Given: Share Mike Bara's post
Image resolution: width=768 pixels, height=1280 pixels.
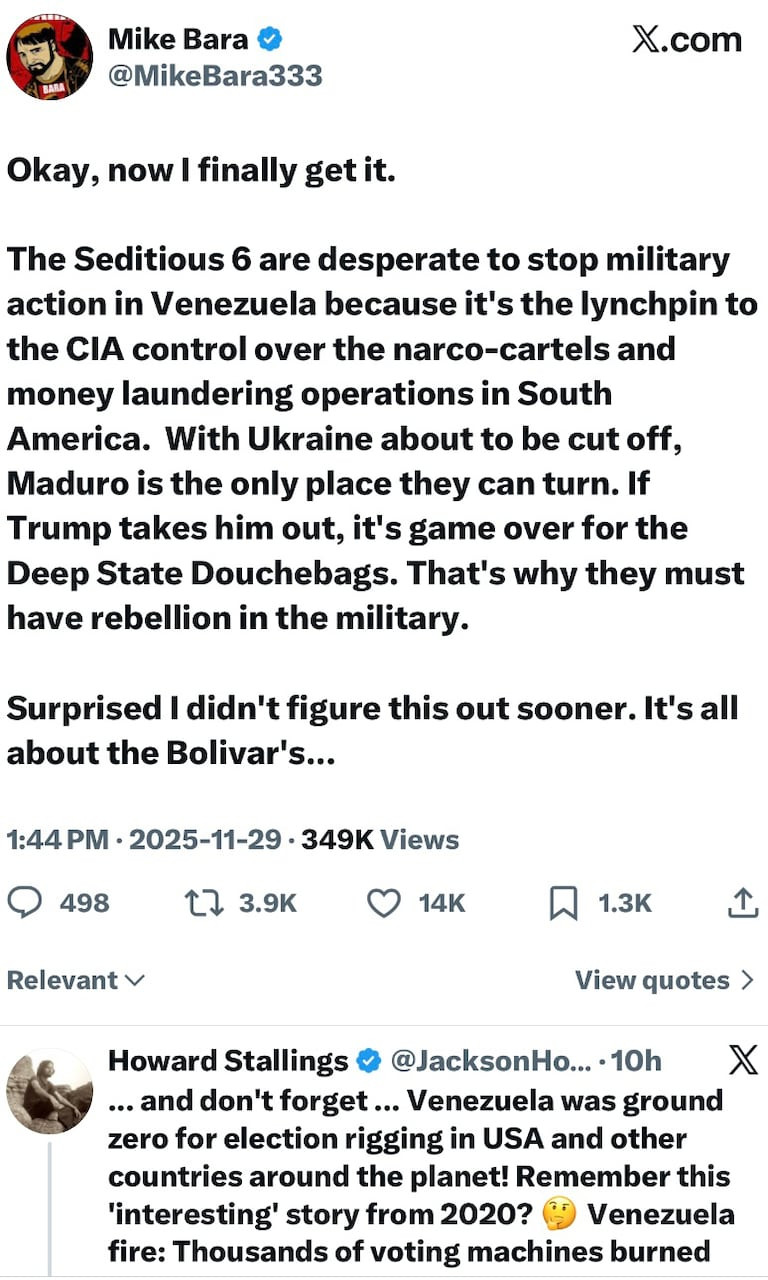Looking at the screenshot, I should coord(741,904).
